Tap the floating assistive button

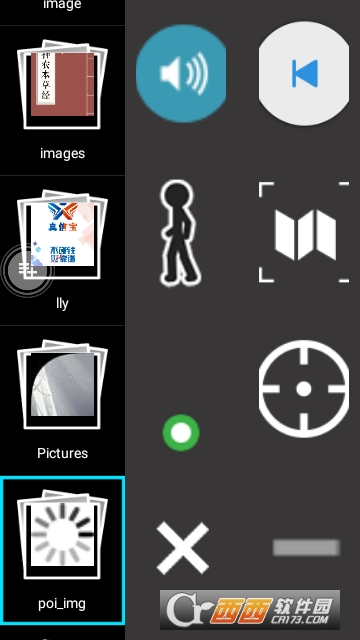tap(27, 270)
